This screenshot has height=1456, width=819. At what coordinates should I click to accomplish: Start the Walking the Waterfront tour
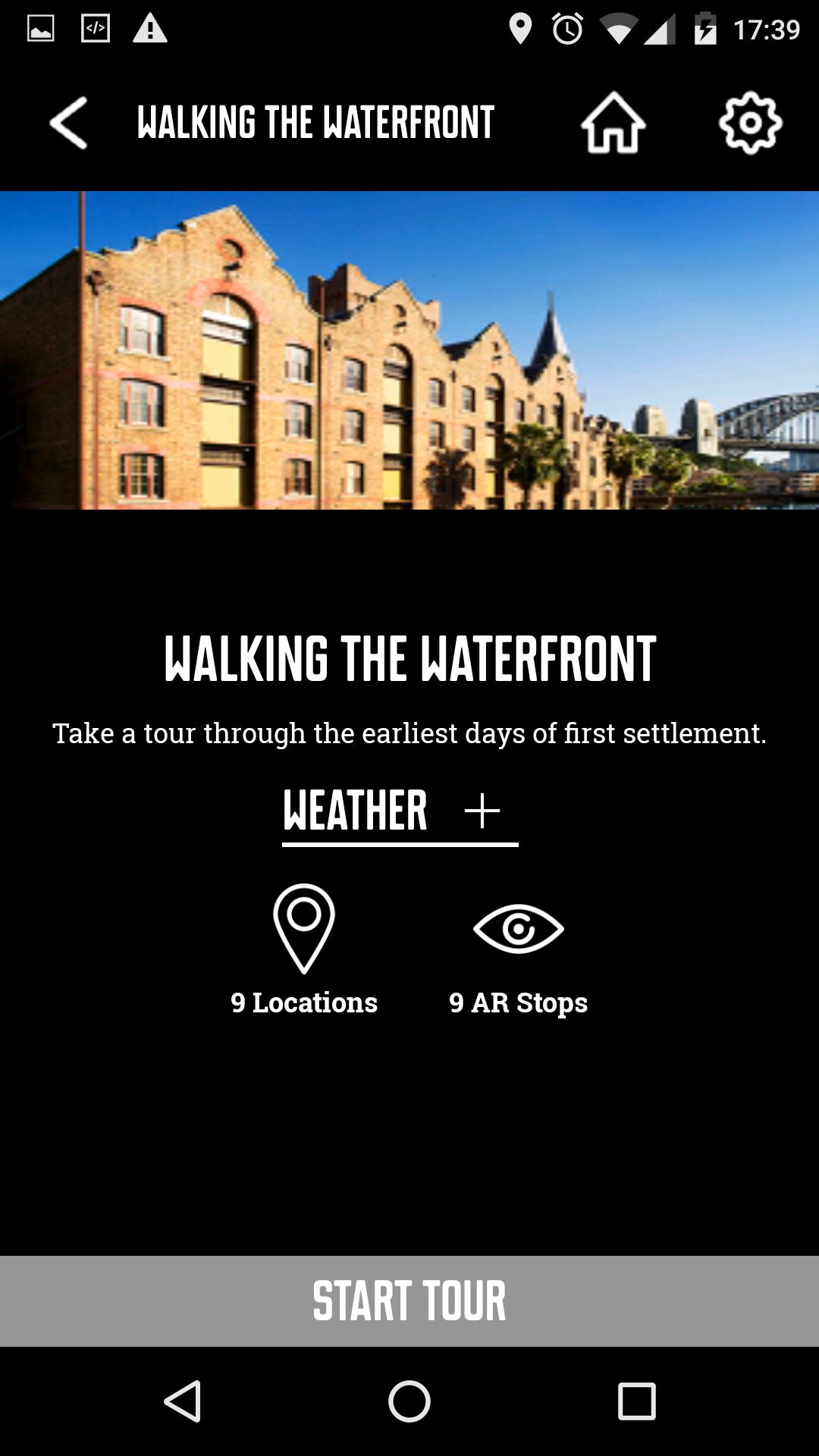[409, 1301]
